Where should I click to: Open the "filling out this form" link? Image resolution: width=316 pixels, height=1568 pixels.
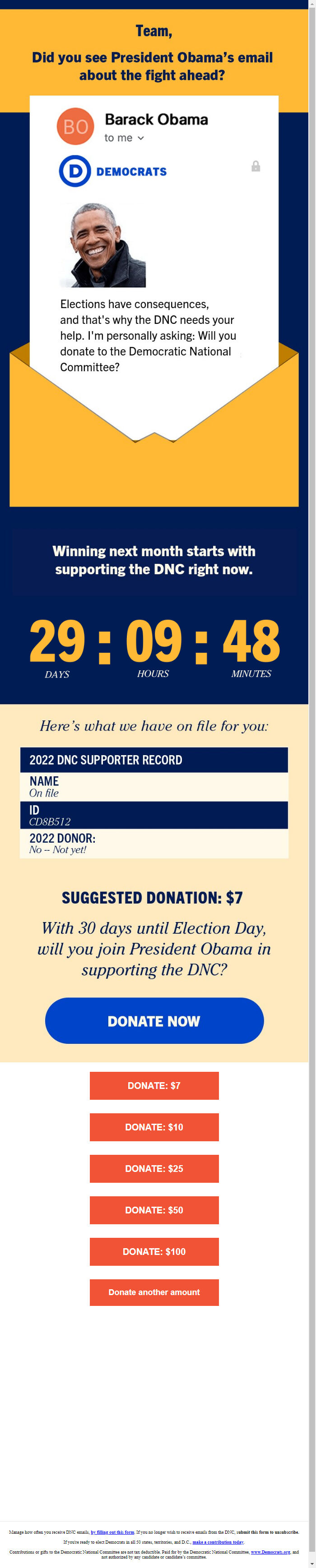[x=113, y=1531]
